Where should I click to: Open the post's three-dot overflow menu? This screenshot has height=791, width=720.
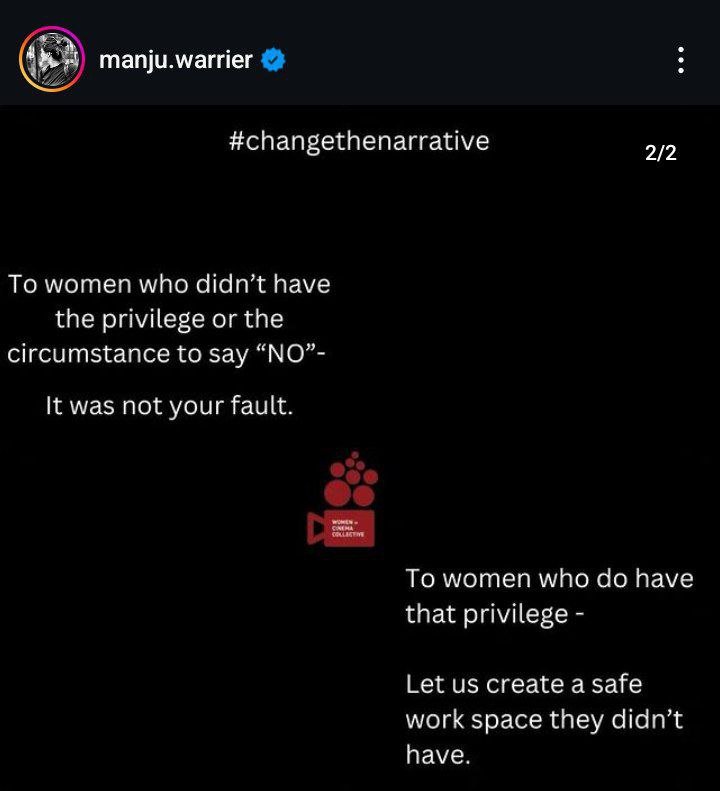680,60
